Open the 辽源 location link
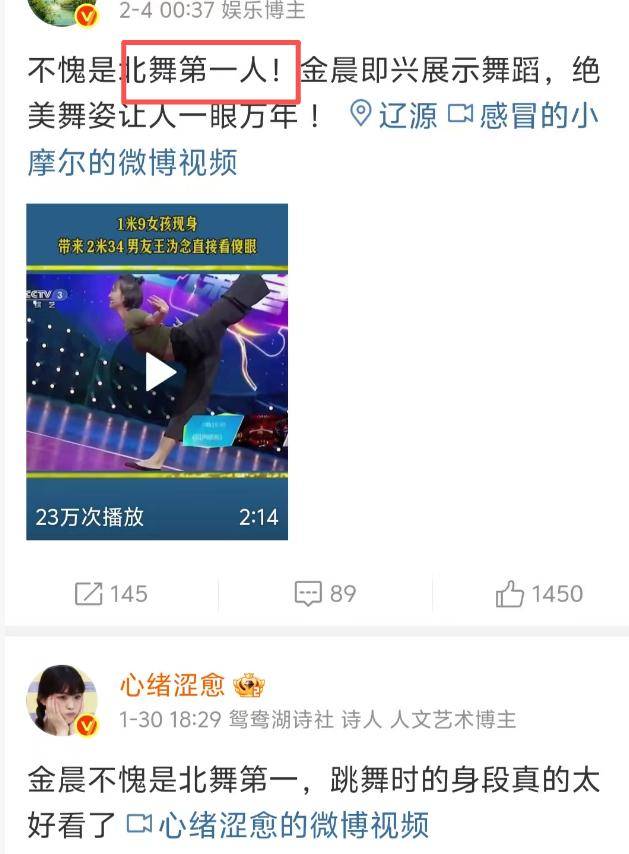 pyautogui.click(x=395, y=116)
